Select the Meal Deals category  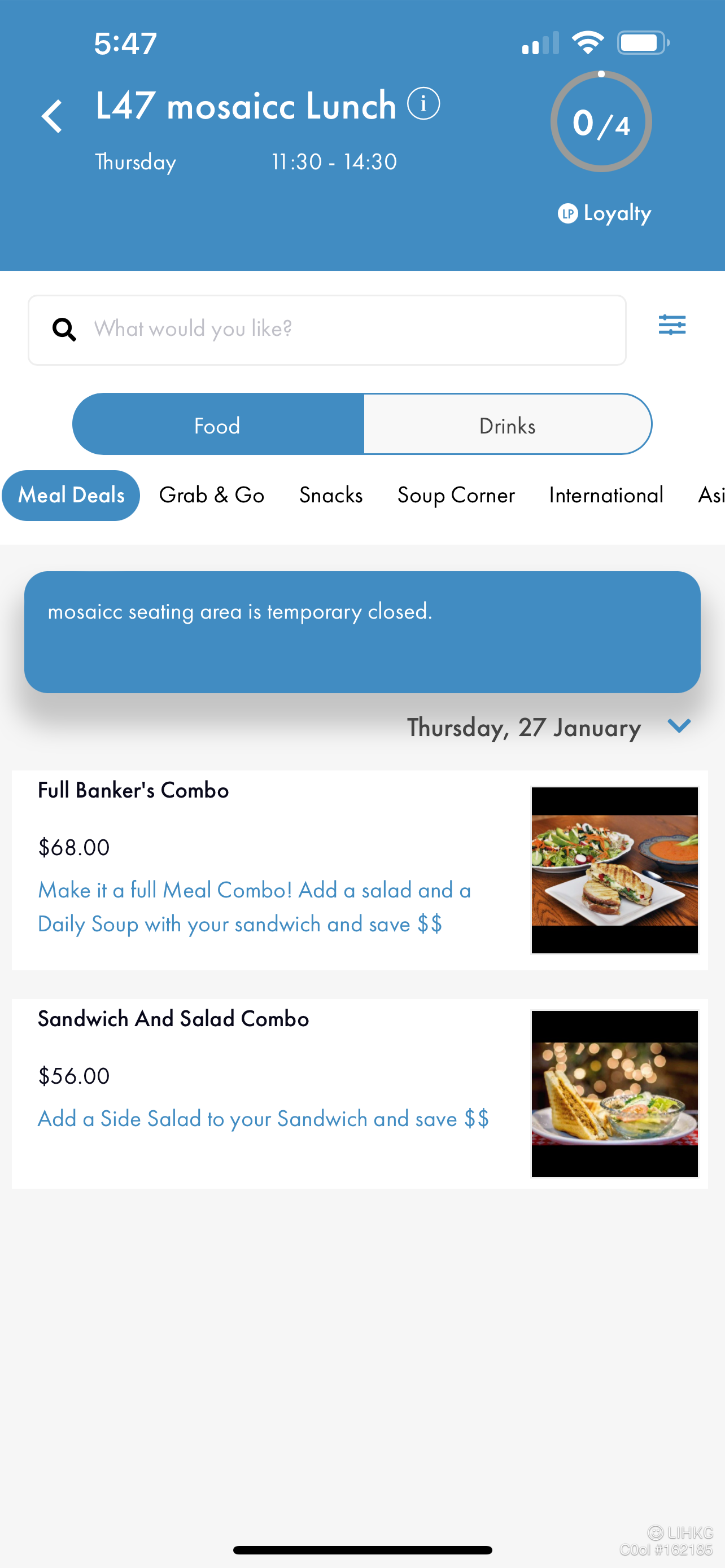click(71, 495)
